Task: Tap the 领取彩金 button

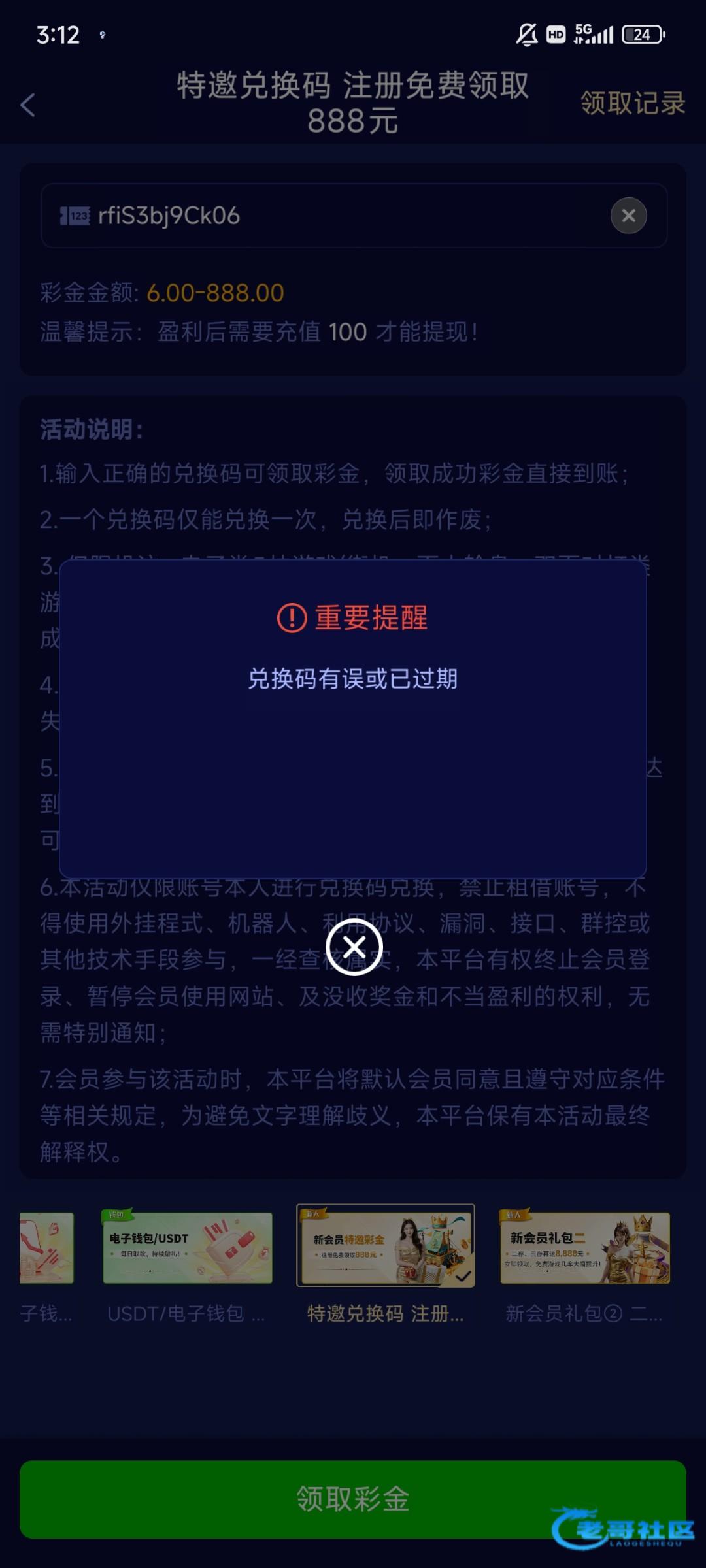Action: click(353, 1499)
